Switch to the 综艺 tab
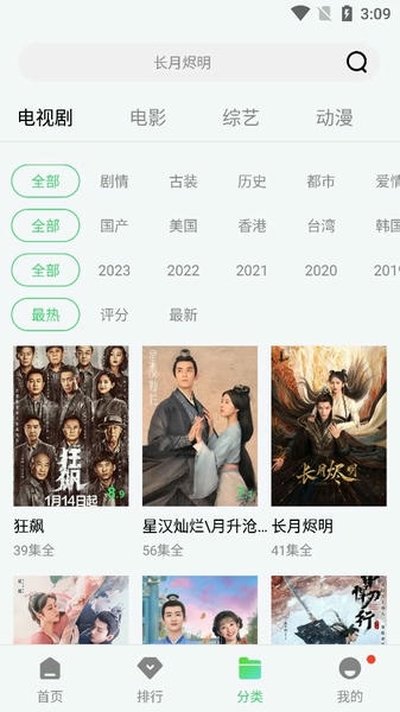Screen dimensions: 400x712 pos(241,117)
